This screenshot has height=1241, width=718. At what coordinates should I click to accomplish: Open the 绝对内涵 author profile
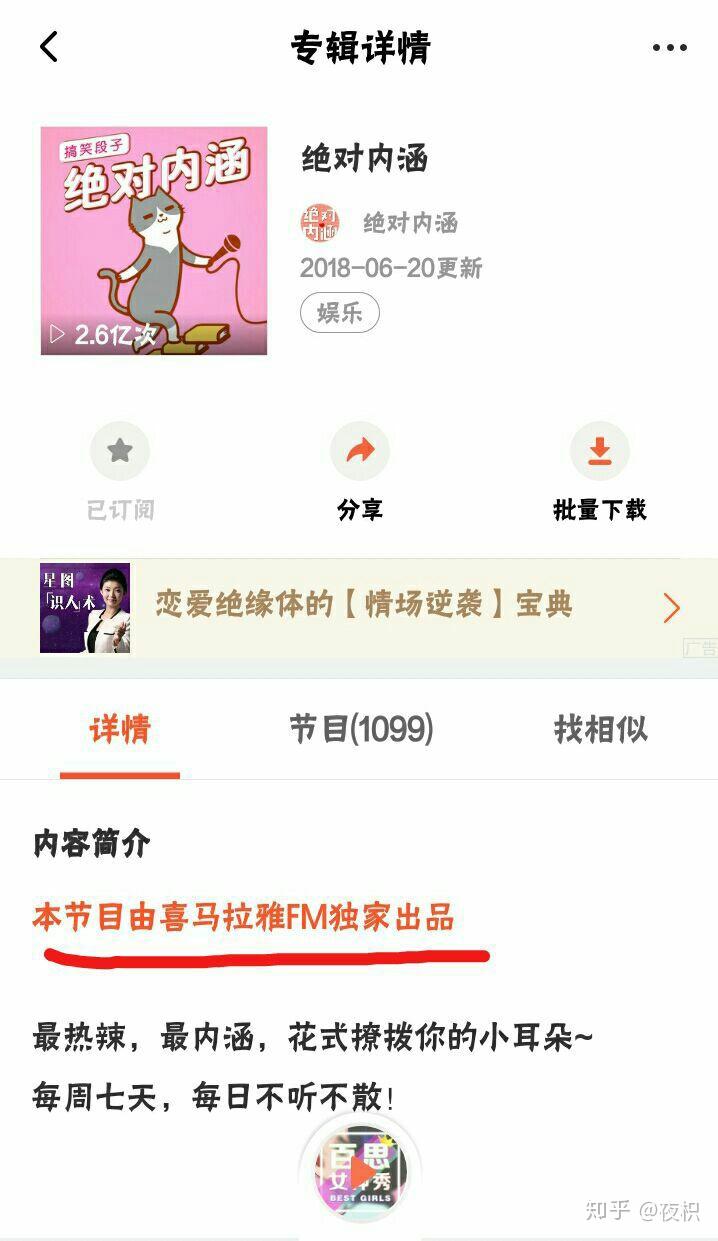coord(380,223)
